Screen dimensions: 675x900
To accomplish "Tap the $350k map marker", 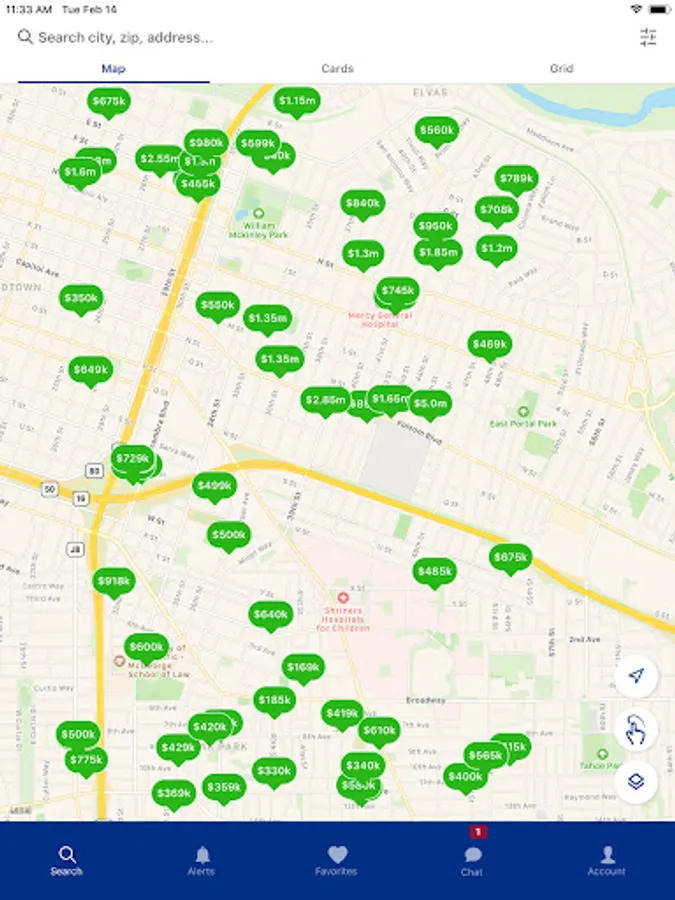I will point(81,300).
